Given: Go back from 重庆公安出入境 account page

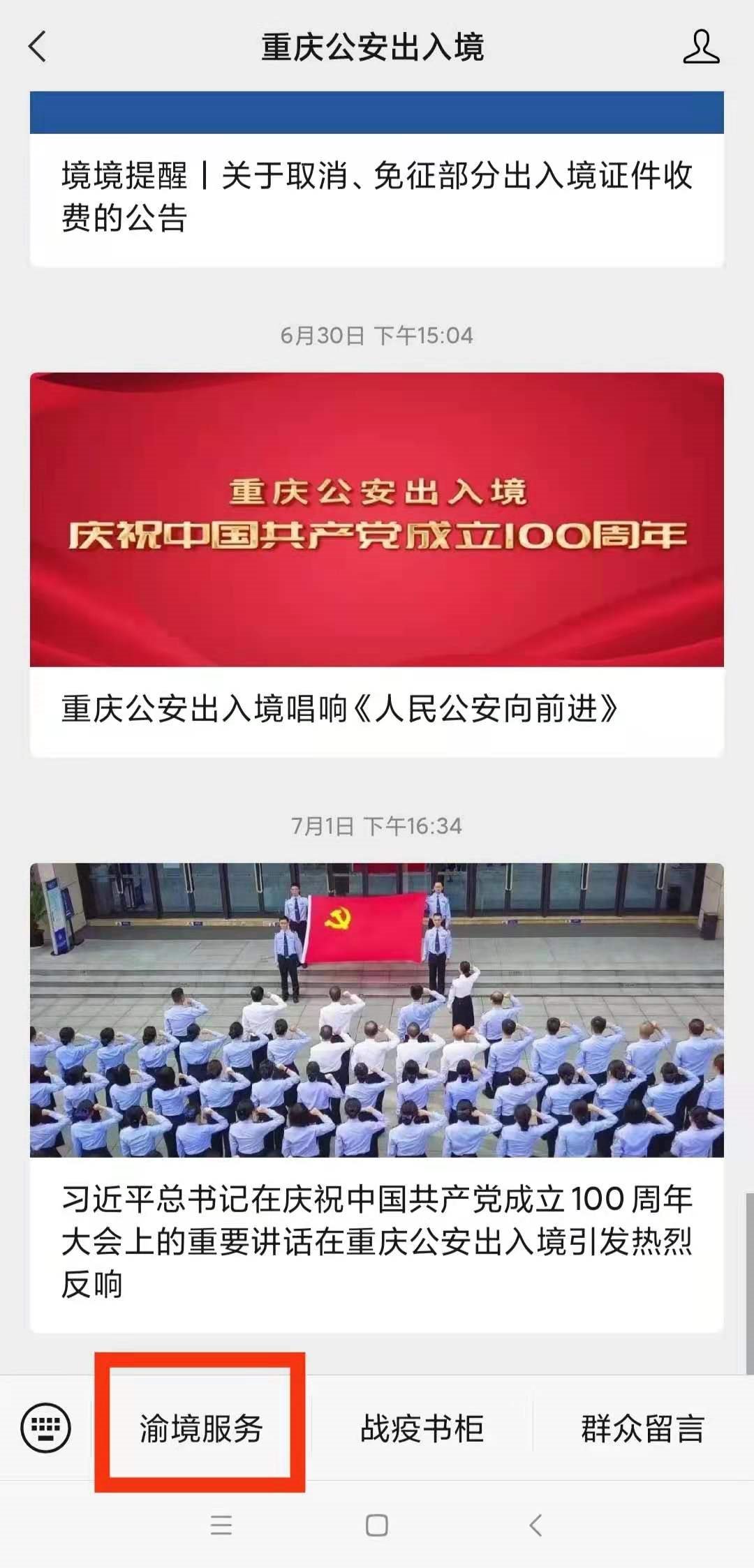Looking at the screenshot, I should click(x=38, y=47).
